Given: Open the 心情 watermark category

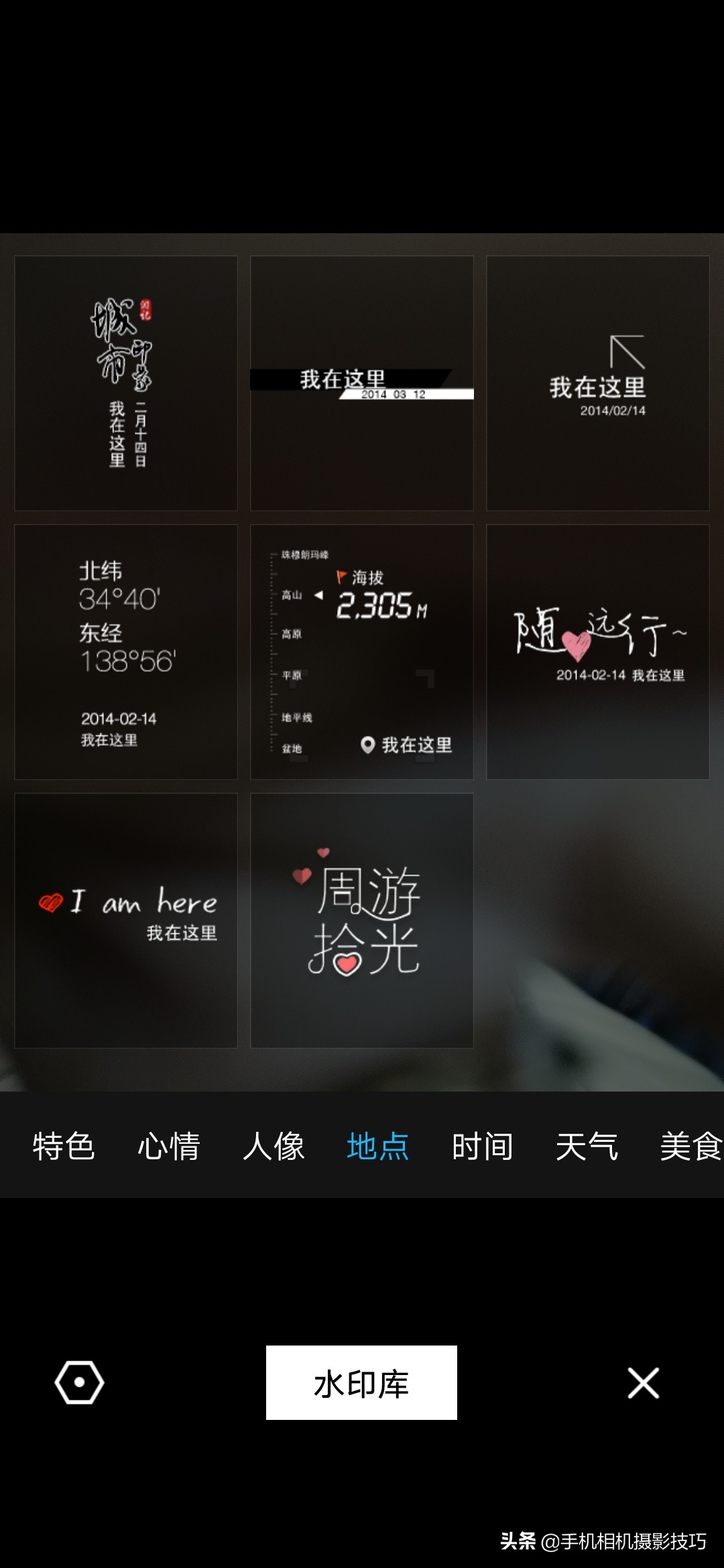Looking at the screenshot, I should (x=169, y=1146).
